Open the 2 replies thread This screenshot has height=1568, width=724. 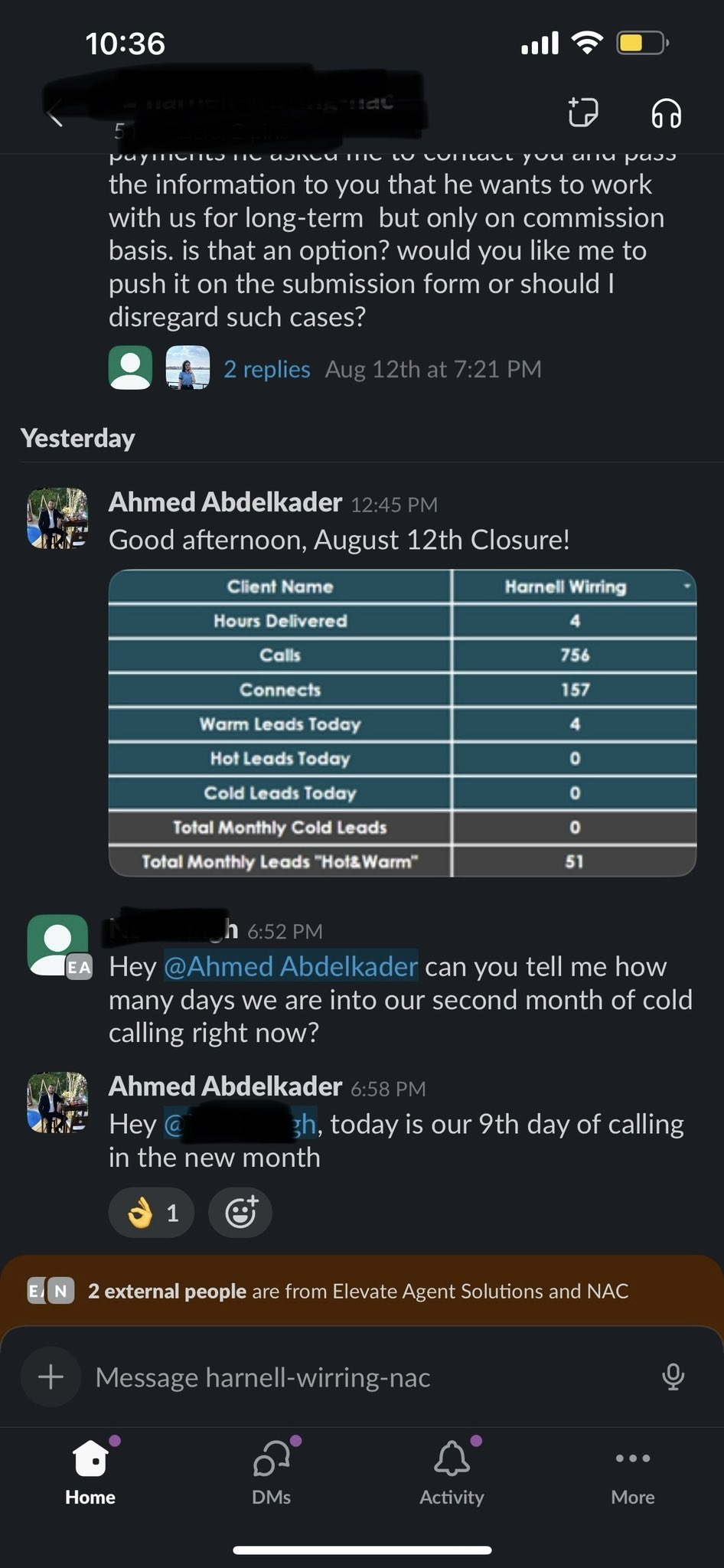coord(266,369)
